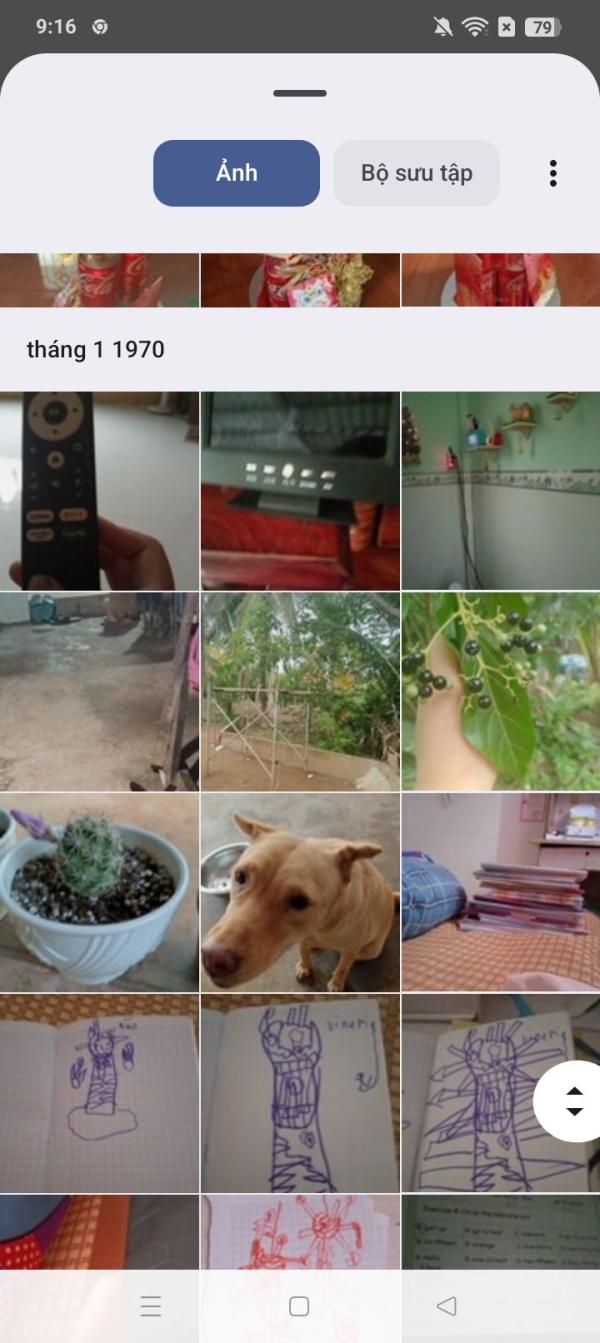Tap the fast scroll handle with arrows
The image size is (600, 1343).
(573, 1100)
